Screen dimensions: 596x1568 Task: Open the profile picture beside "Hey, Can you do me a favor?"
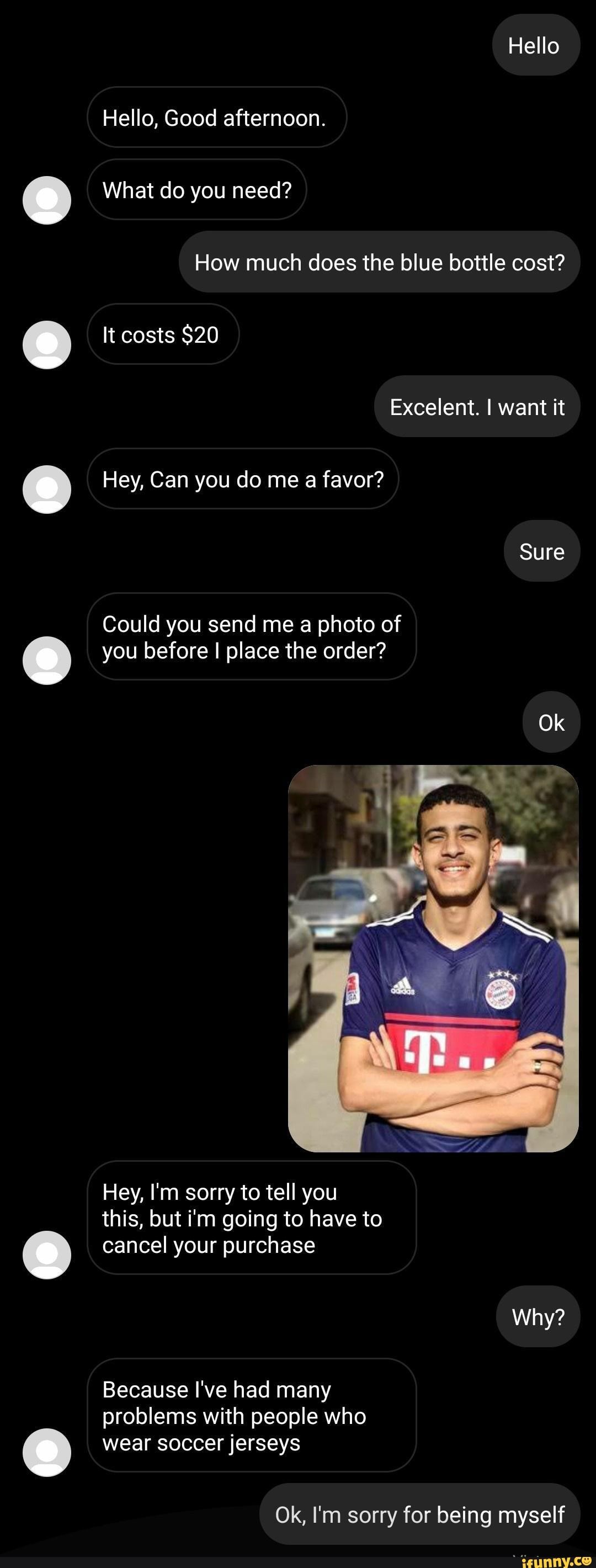point(46,488)
